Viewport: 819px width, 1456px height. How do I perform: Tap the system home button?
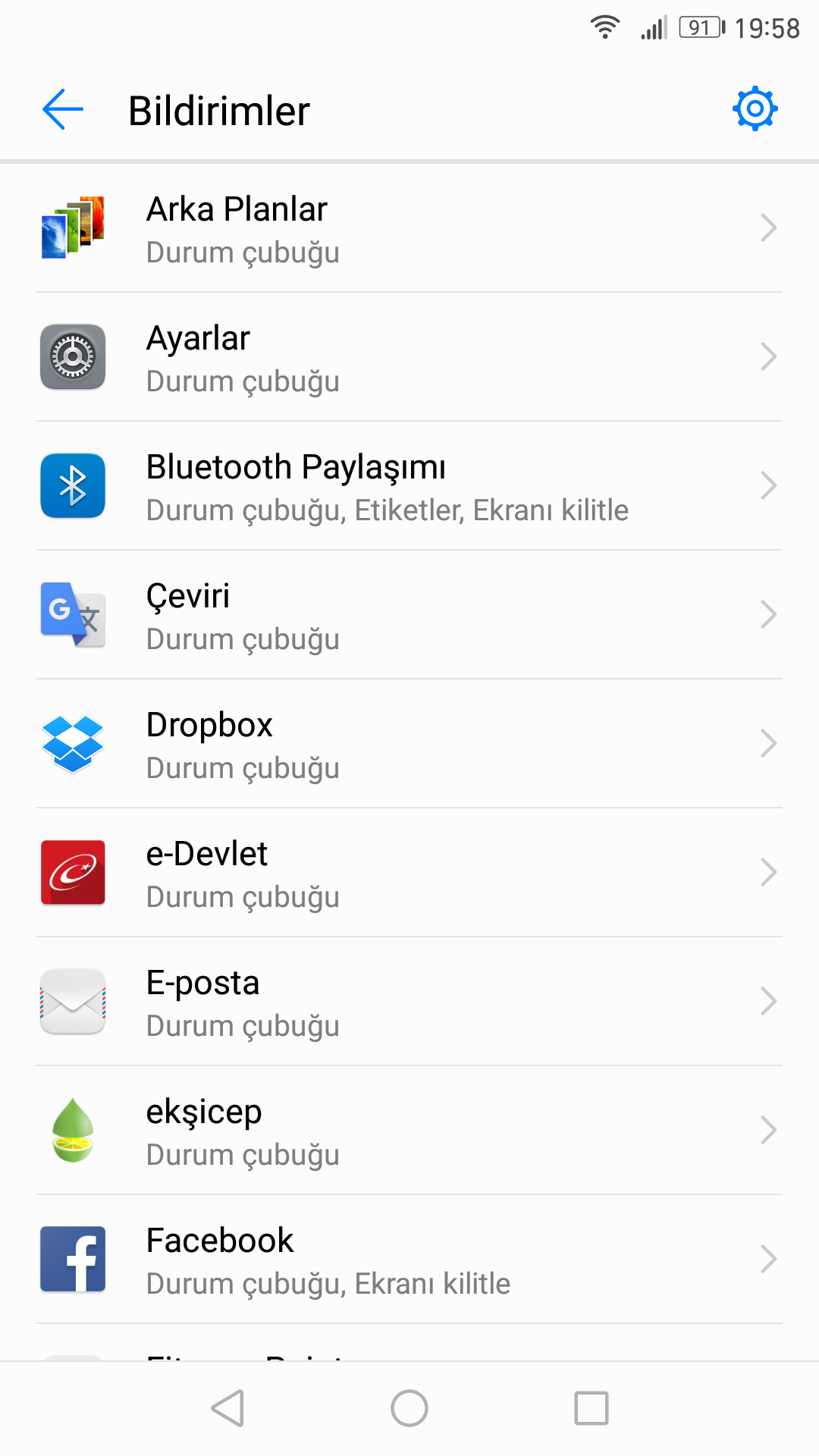(409, 1408)
